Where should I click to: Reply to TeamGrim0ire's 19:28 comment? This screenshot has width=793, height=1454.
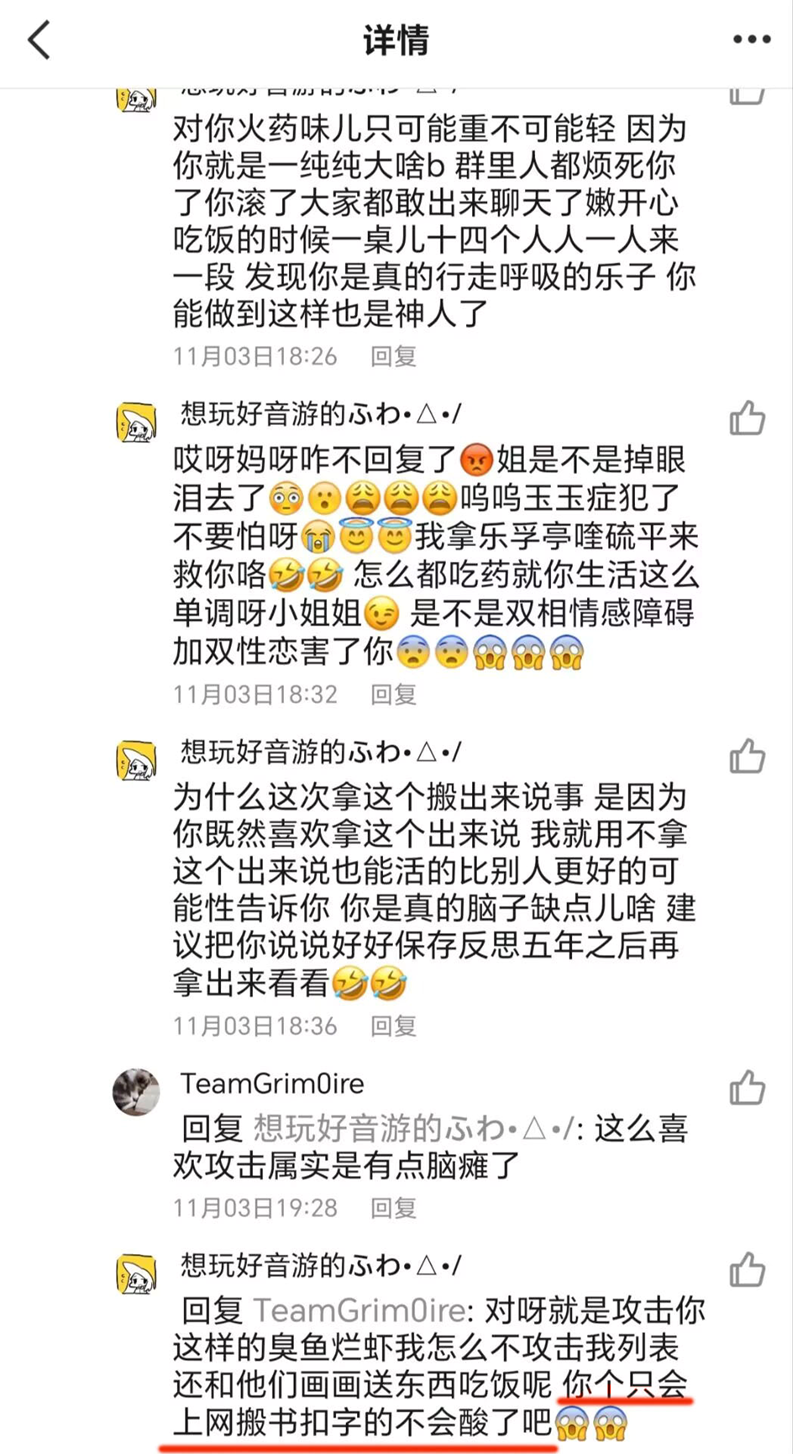coord(393,1207)
